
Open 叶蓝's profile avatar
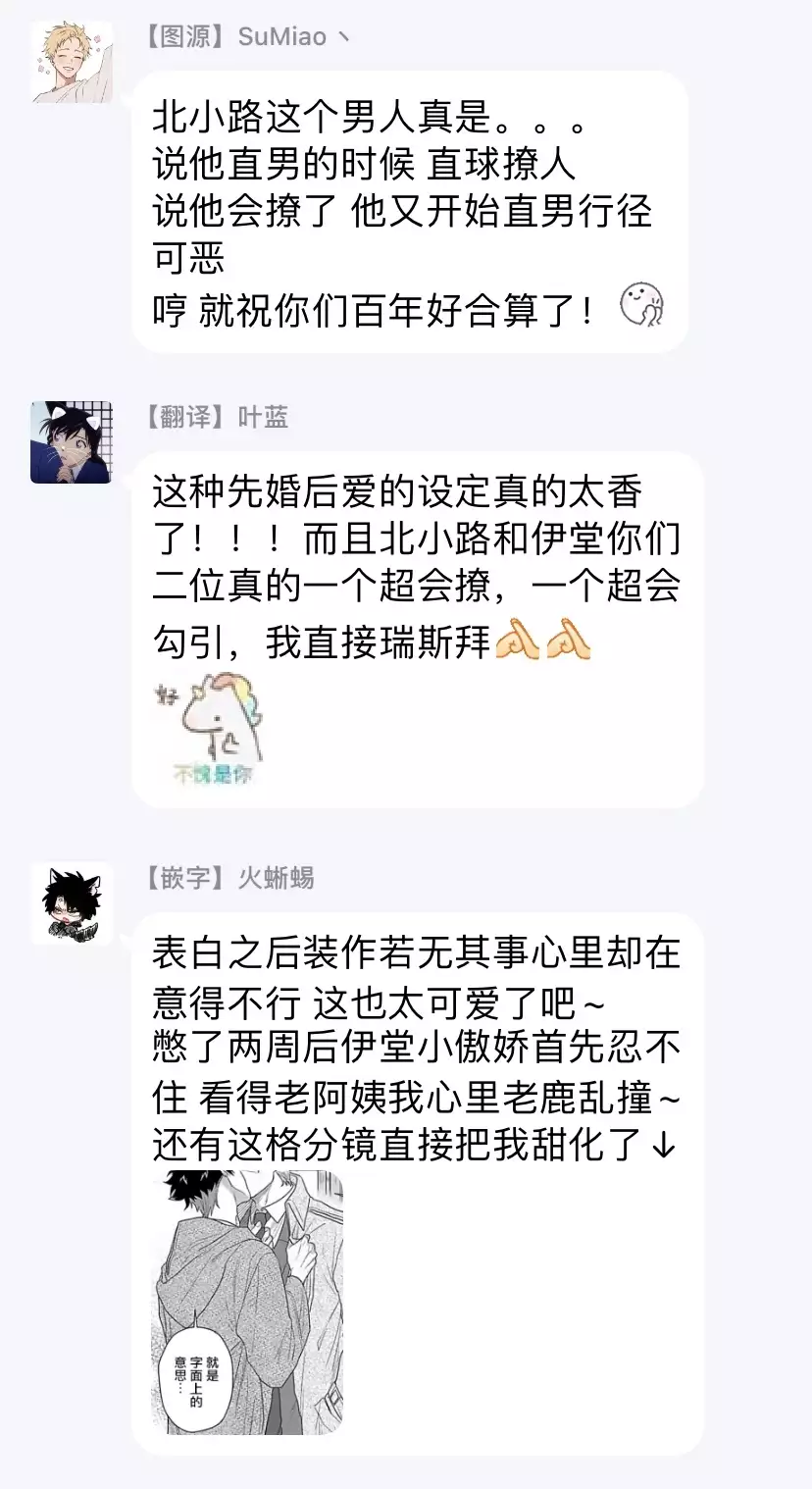coord(71,442)
